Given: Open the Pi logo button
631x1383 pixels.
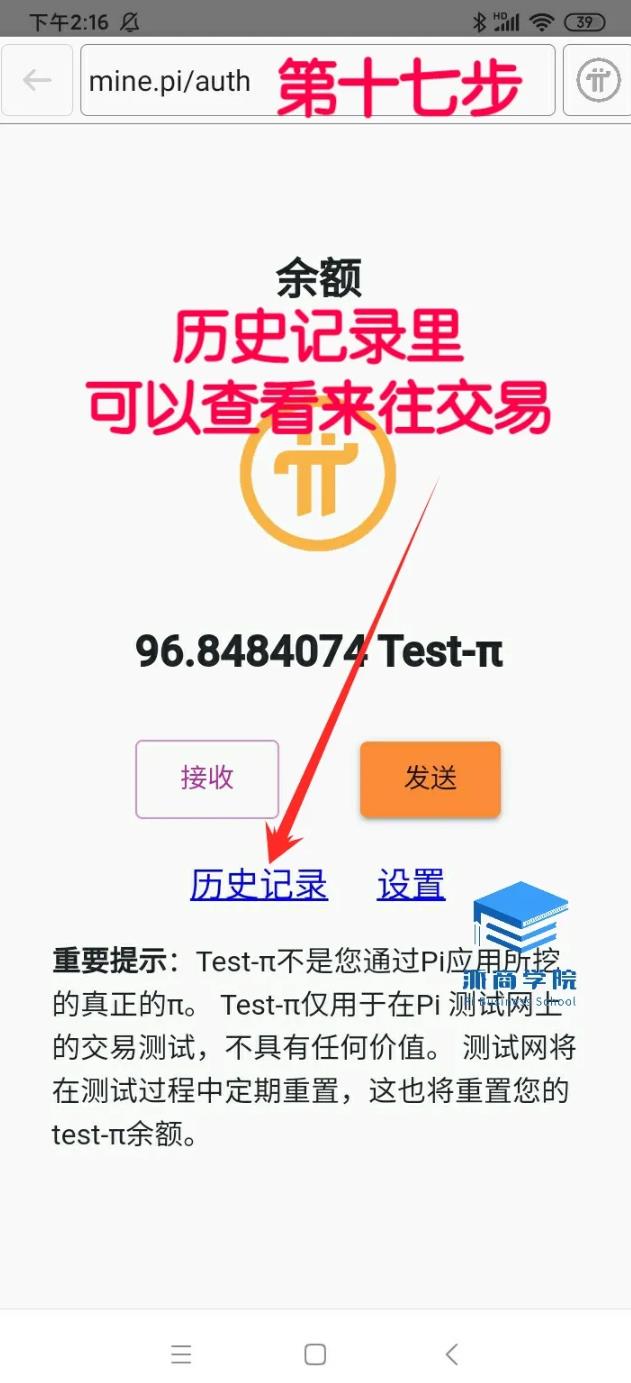Looking at the screenshot, I should pyautogui.click(x=600, y=81).
